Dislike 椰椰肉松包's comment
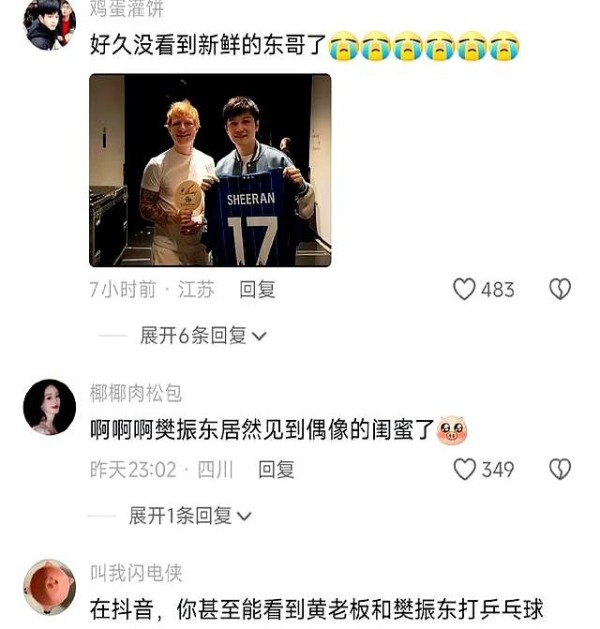Screen dimensions: 600x629 coord(560,469)
